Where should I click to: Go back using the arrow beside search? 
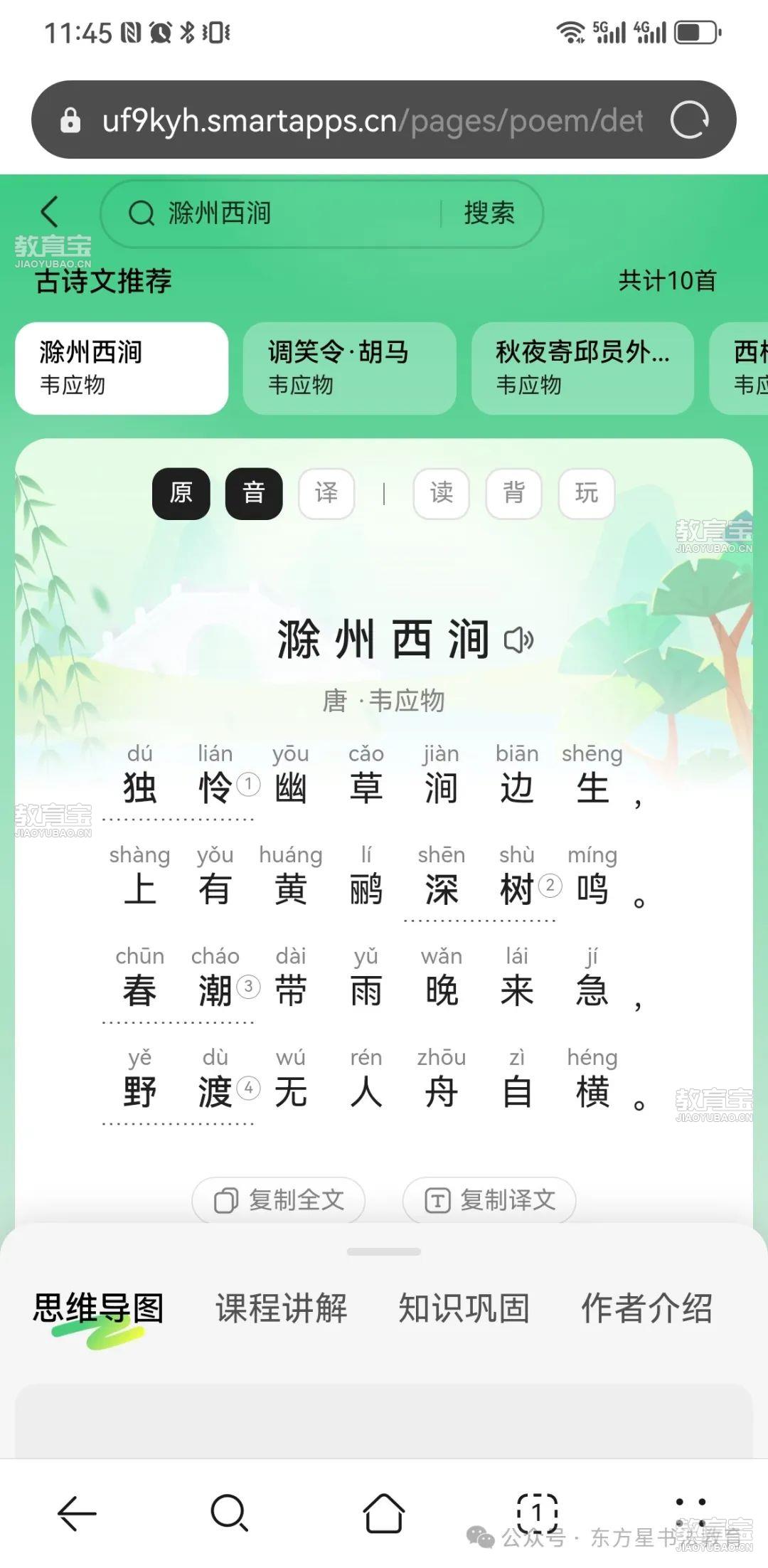50,212
